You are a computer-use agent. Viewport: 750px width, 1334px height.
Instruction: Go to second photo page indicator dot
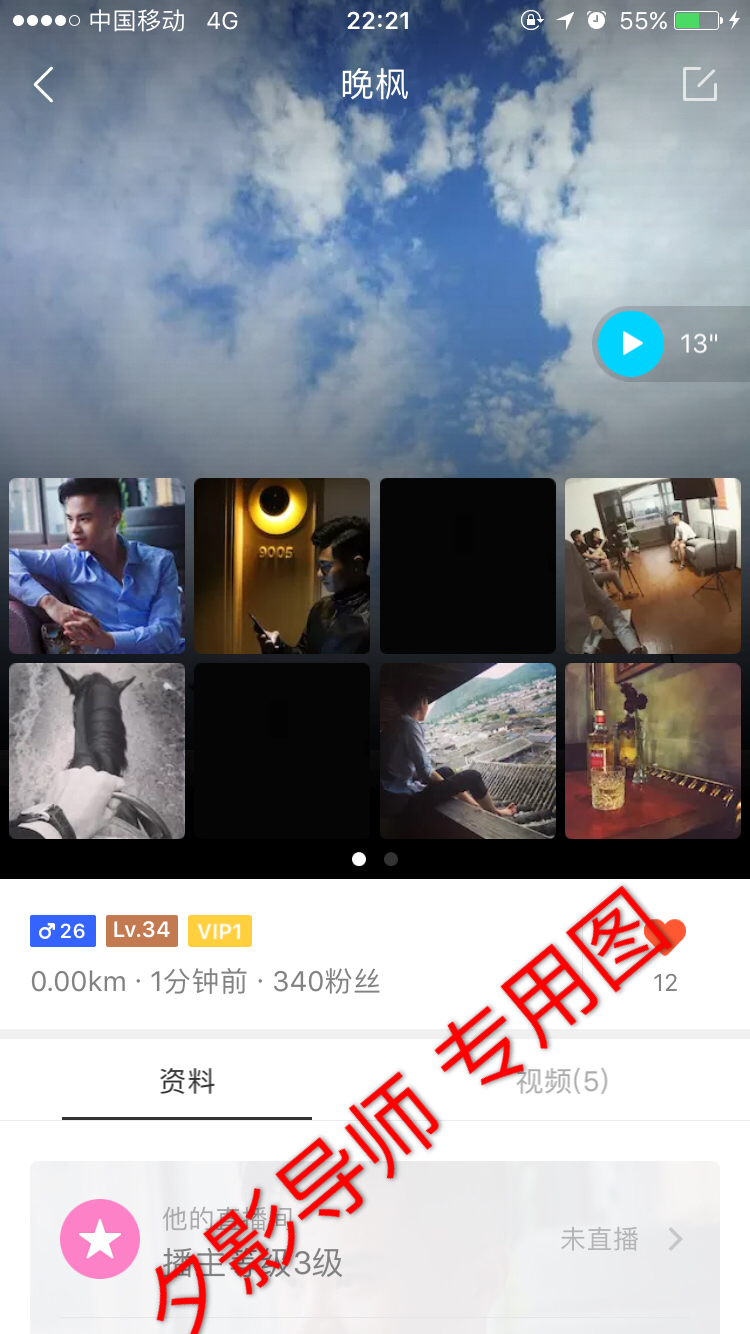(x=391, y=859)
